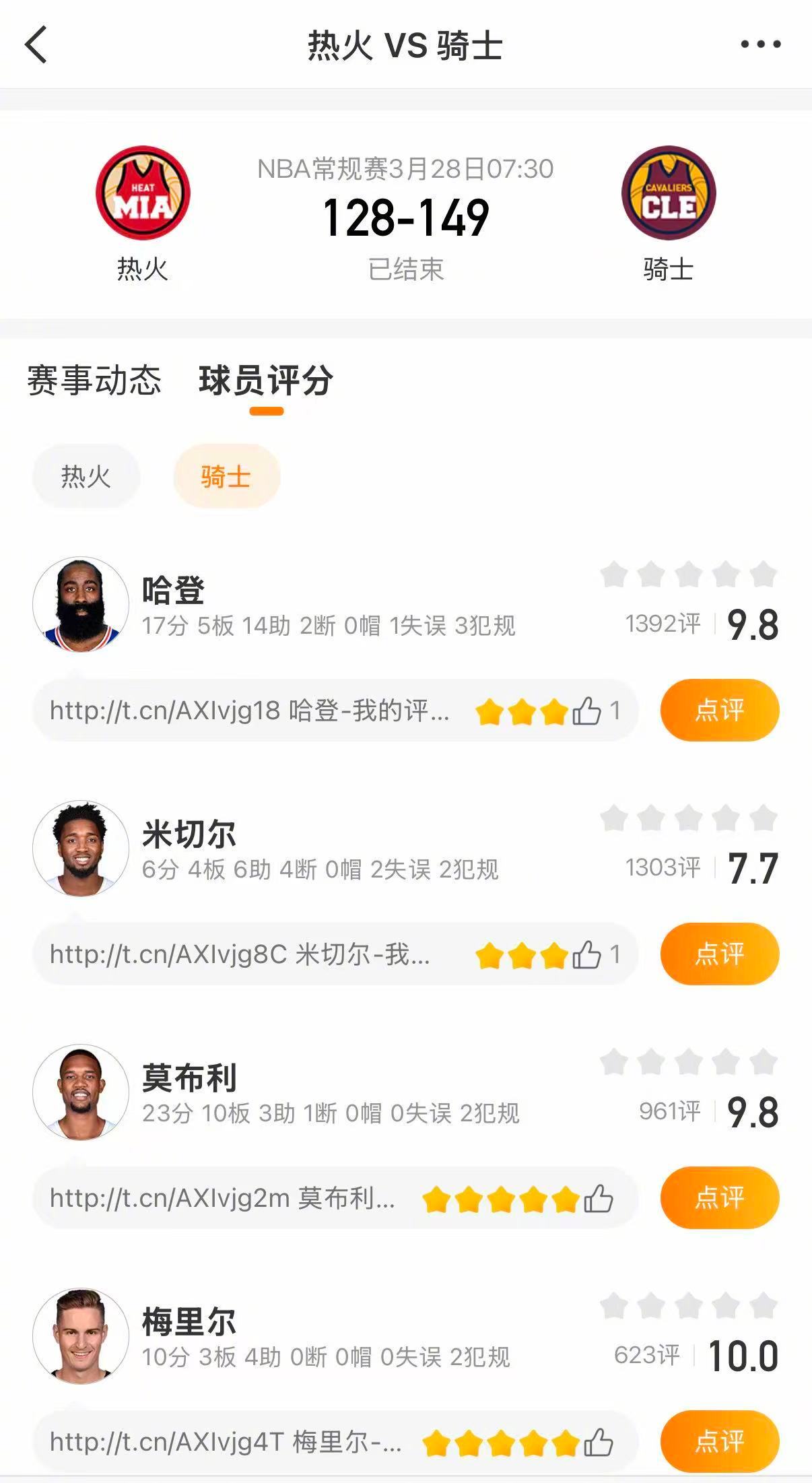Switch to the 热火 team filter
The image size is (812, 1483).
(x=86, y=476)
